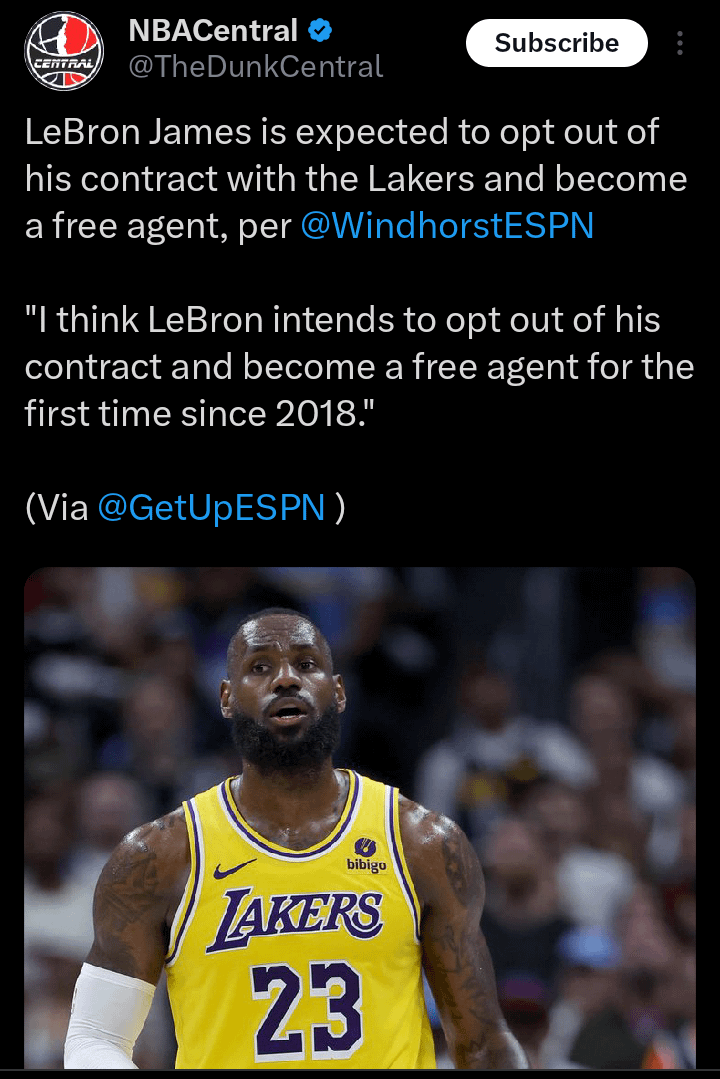
Task: View the NBACentral profile picture
Action: point(63,51)
